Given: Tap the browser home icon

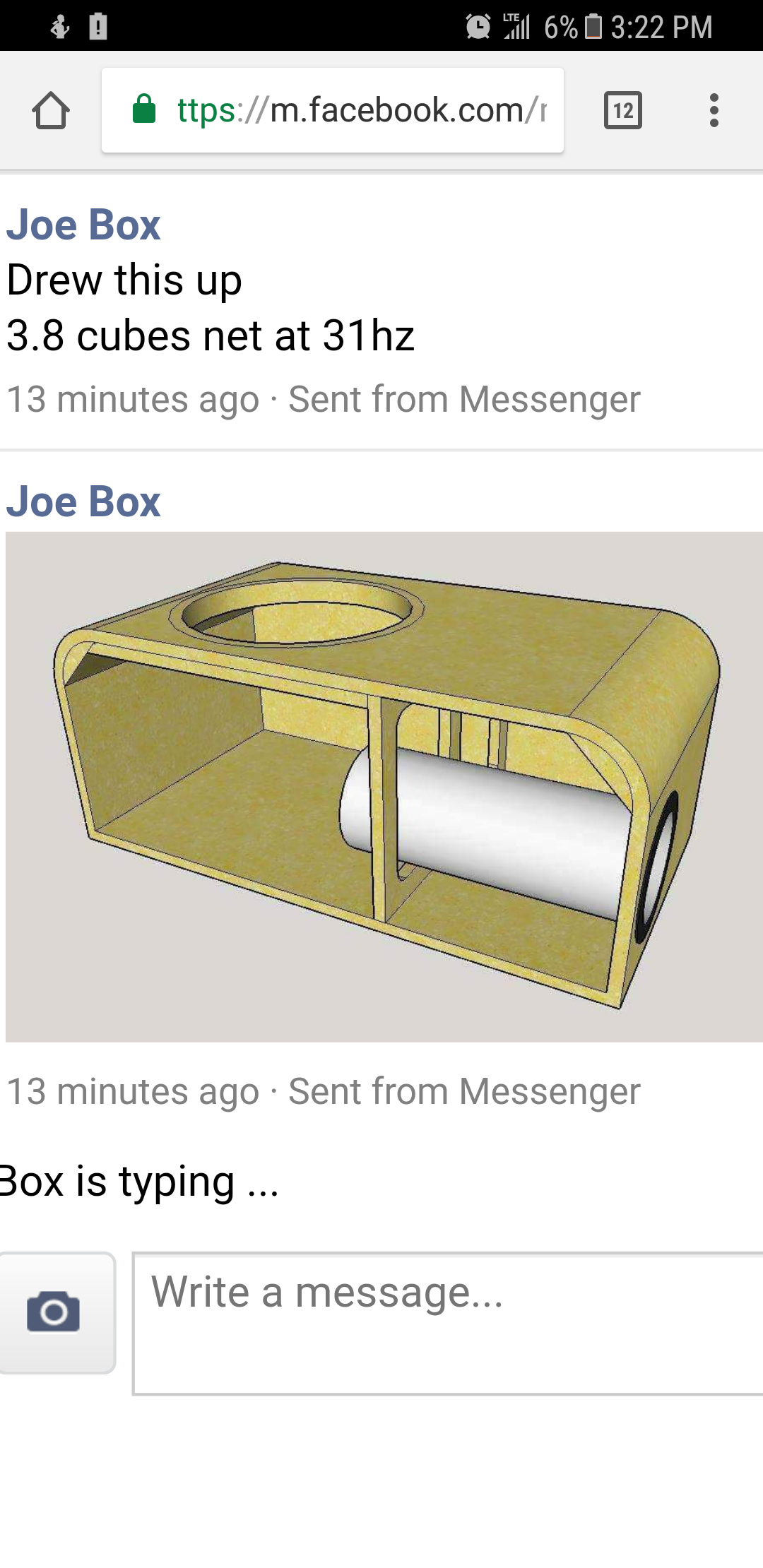Looking at the screenshot, I should [51, 110].
